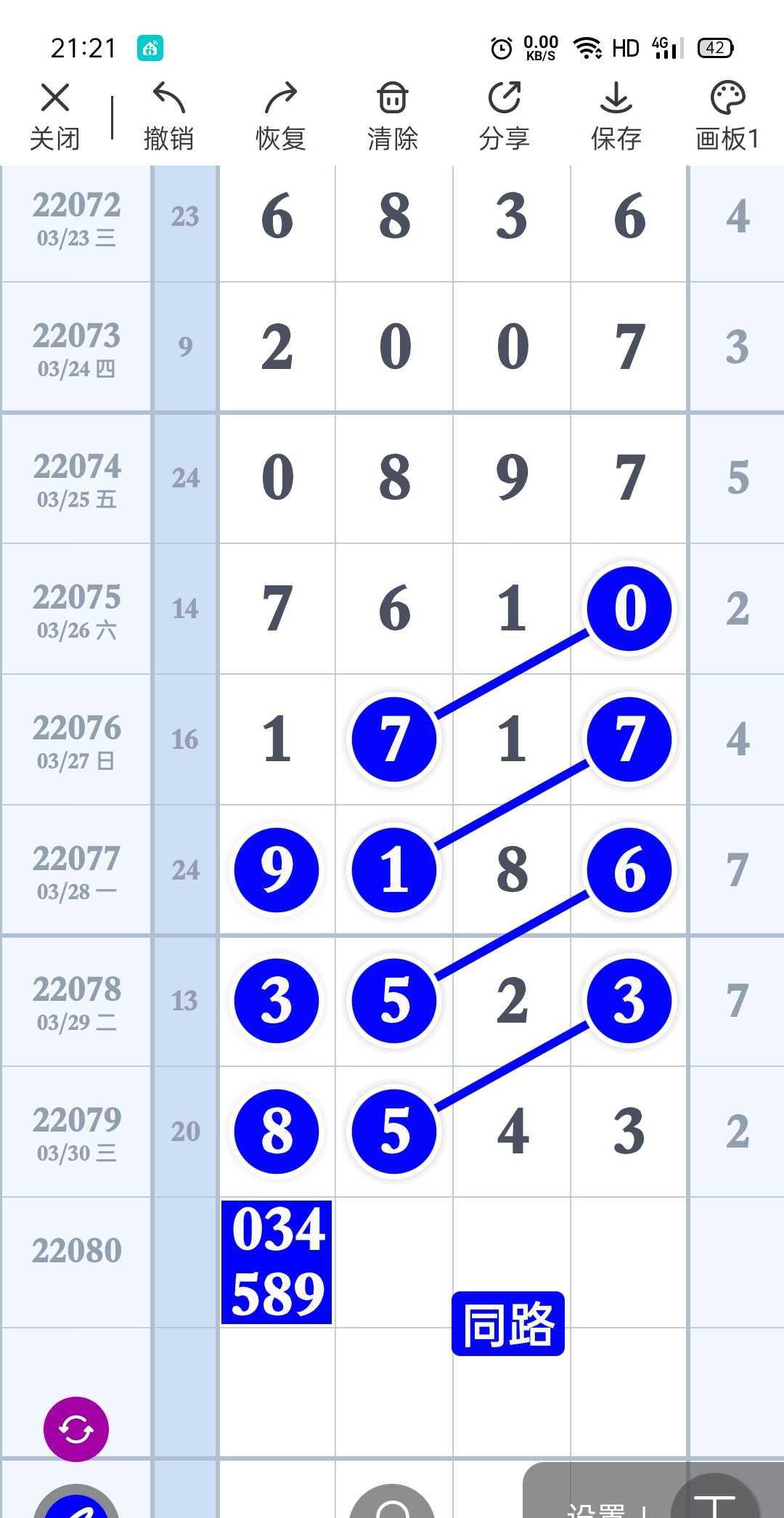Close the drawing board with 关闭
The width and height of the screenshot is (784, 1518).
54,115
